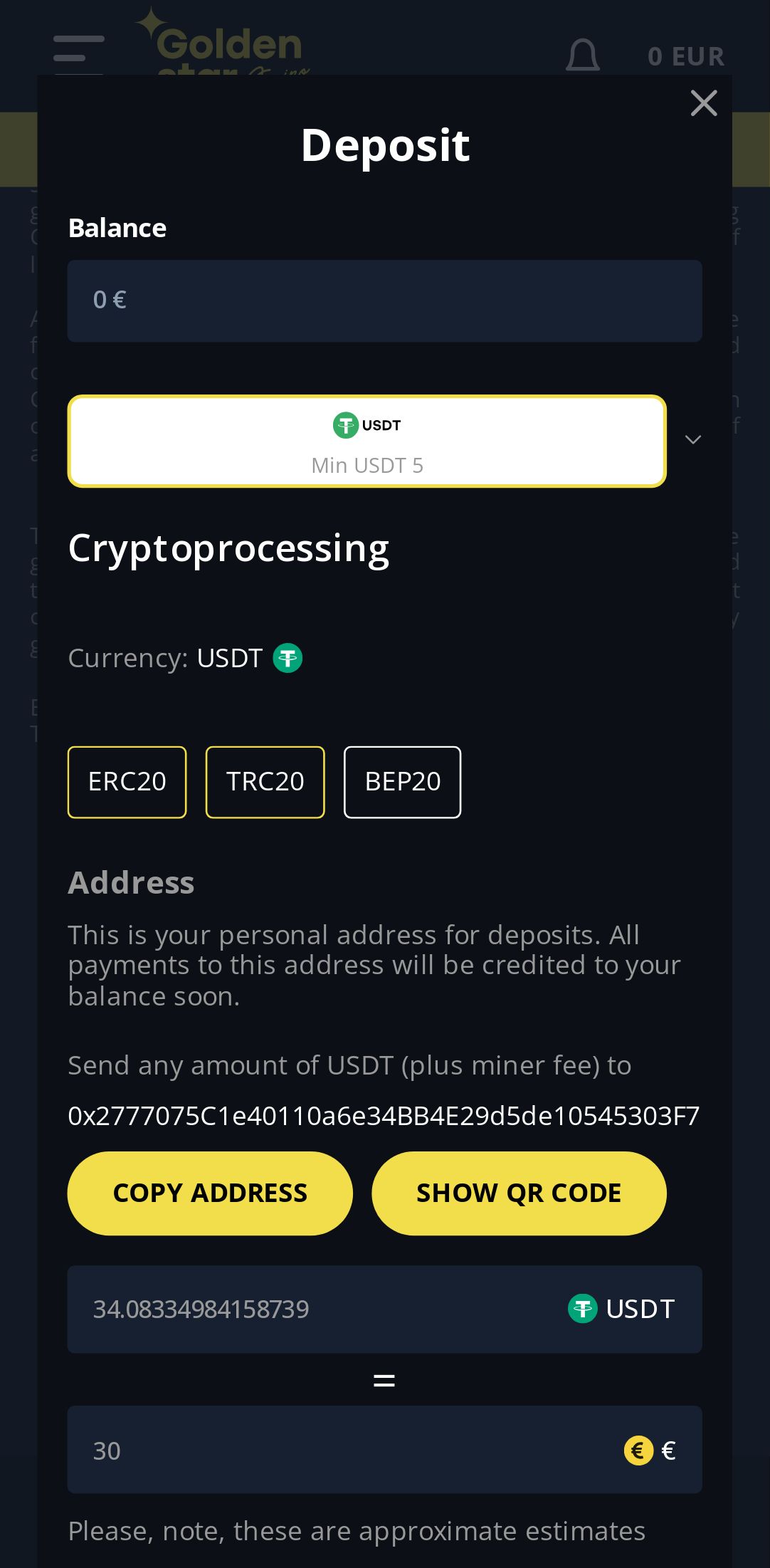This screenshot has width=770, height=1568.
Task: Choose the TRC20 network
Action: click(x=265, y=782)
